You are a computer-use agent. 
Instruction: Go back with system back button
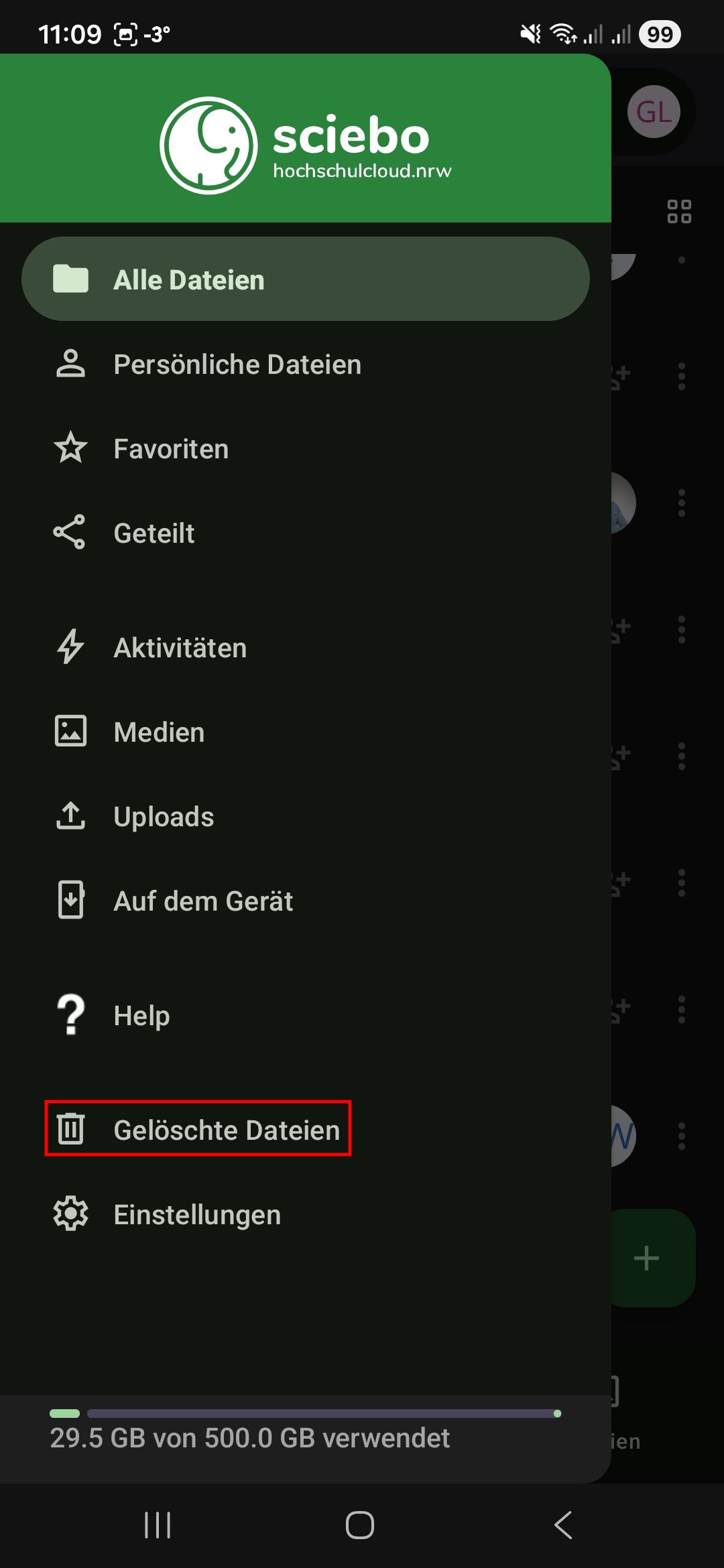tap(563, 1525)
